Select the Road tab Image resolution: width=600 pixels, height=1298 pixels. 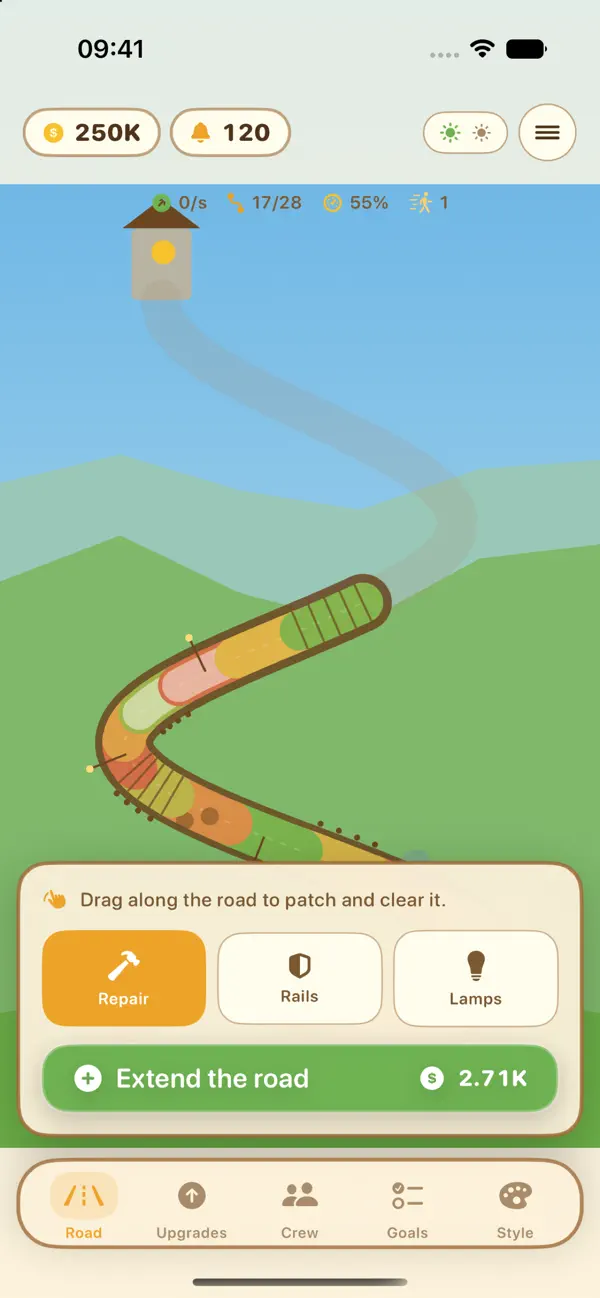(84, 1209)
